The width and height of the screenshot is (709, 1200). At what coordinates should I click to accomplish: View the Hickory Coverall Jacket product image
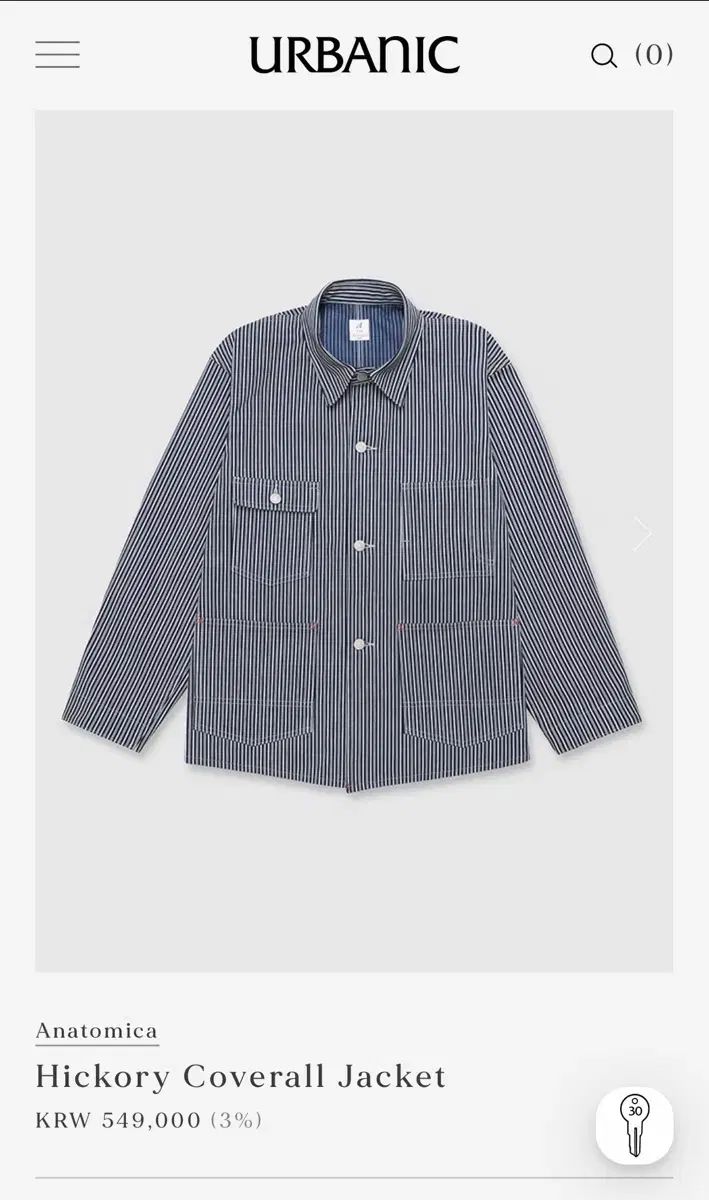[354, 541]
